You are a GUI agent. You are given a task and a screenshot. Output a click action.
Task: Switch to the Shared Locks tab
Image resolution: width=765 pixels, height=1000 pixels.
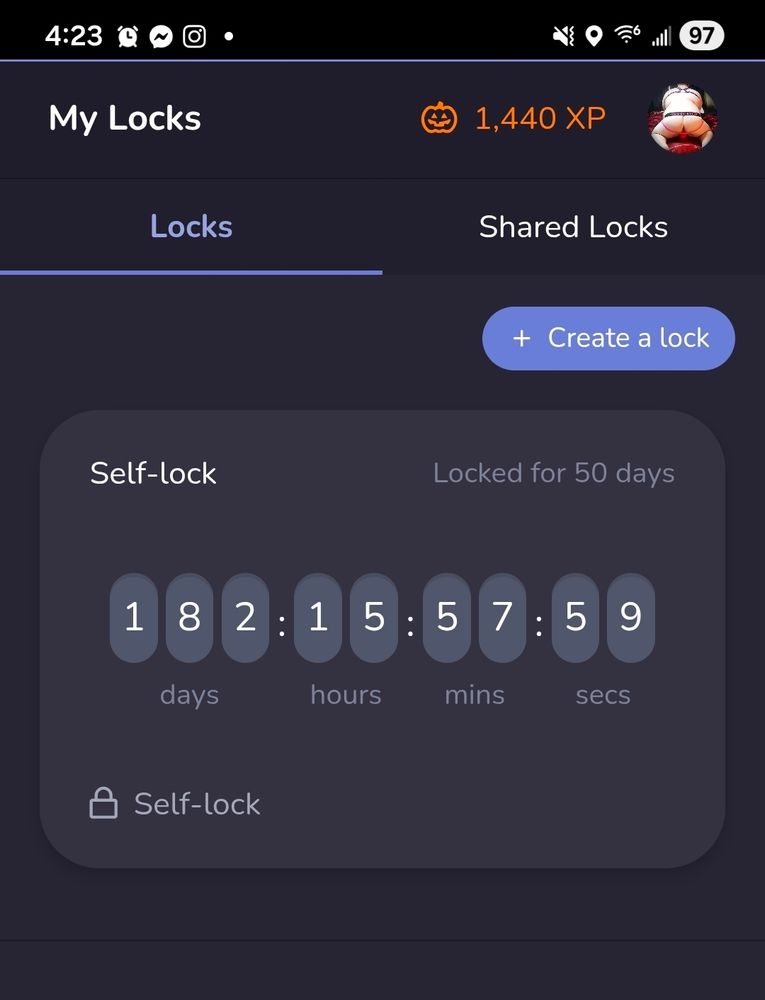(573, 227)
